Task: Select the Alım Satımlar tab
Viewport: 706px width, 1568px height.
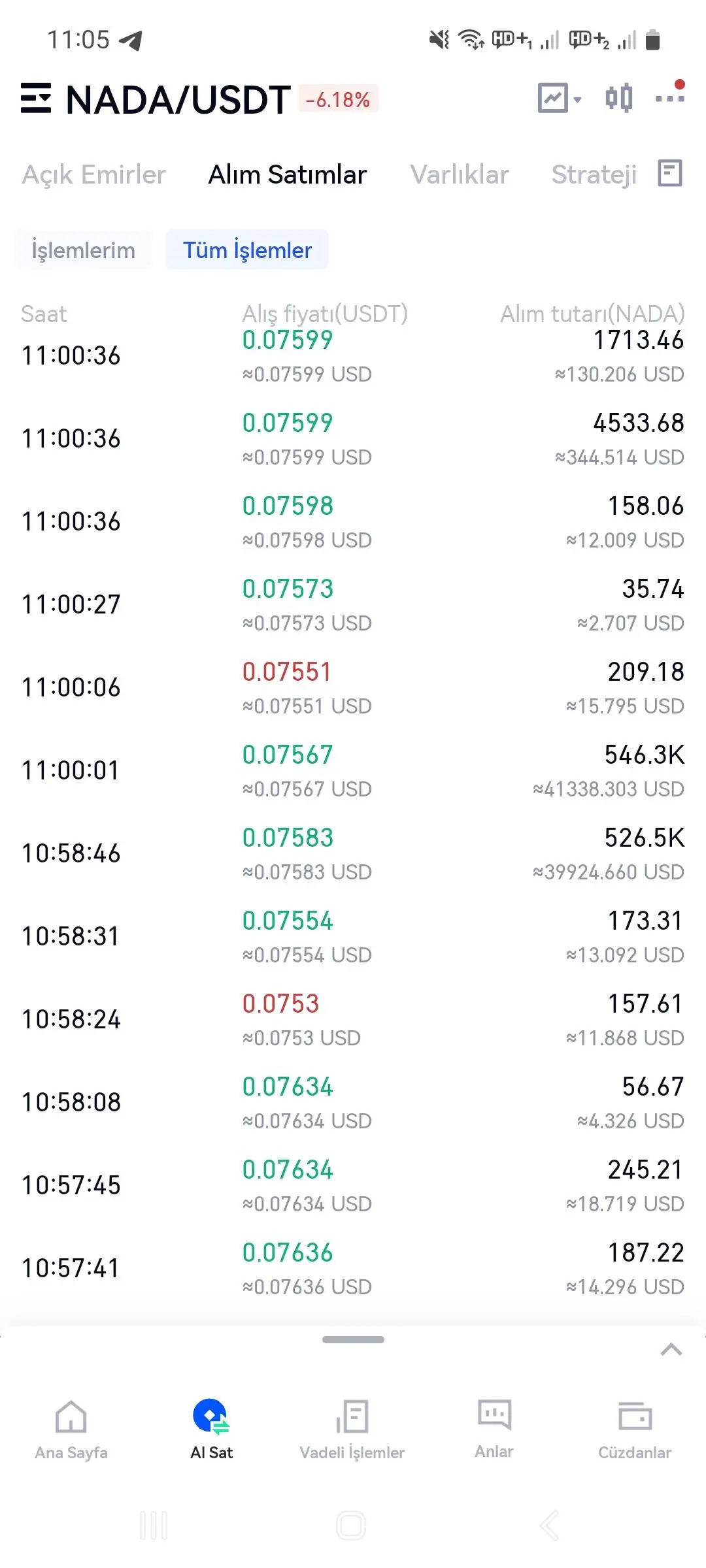Action: click(x=287, y=174)
